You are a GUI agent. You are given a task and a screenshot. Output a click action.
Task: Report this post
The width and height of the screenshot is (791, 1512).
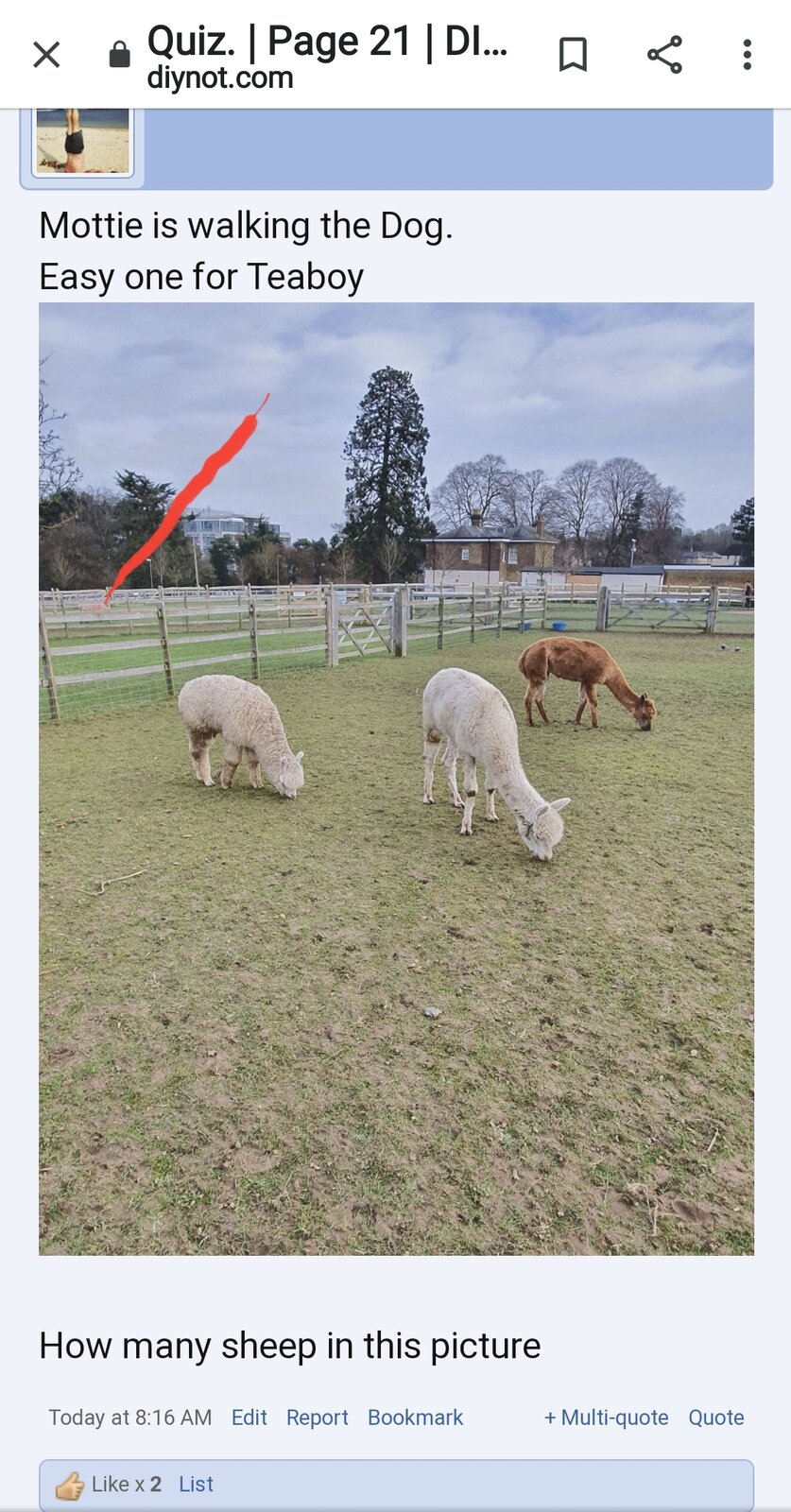click(x=317, y=1417)
